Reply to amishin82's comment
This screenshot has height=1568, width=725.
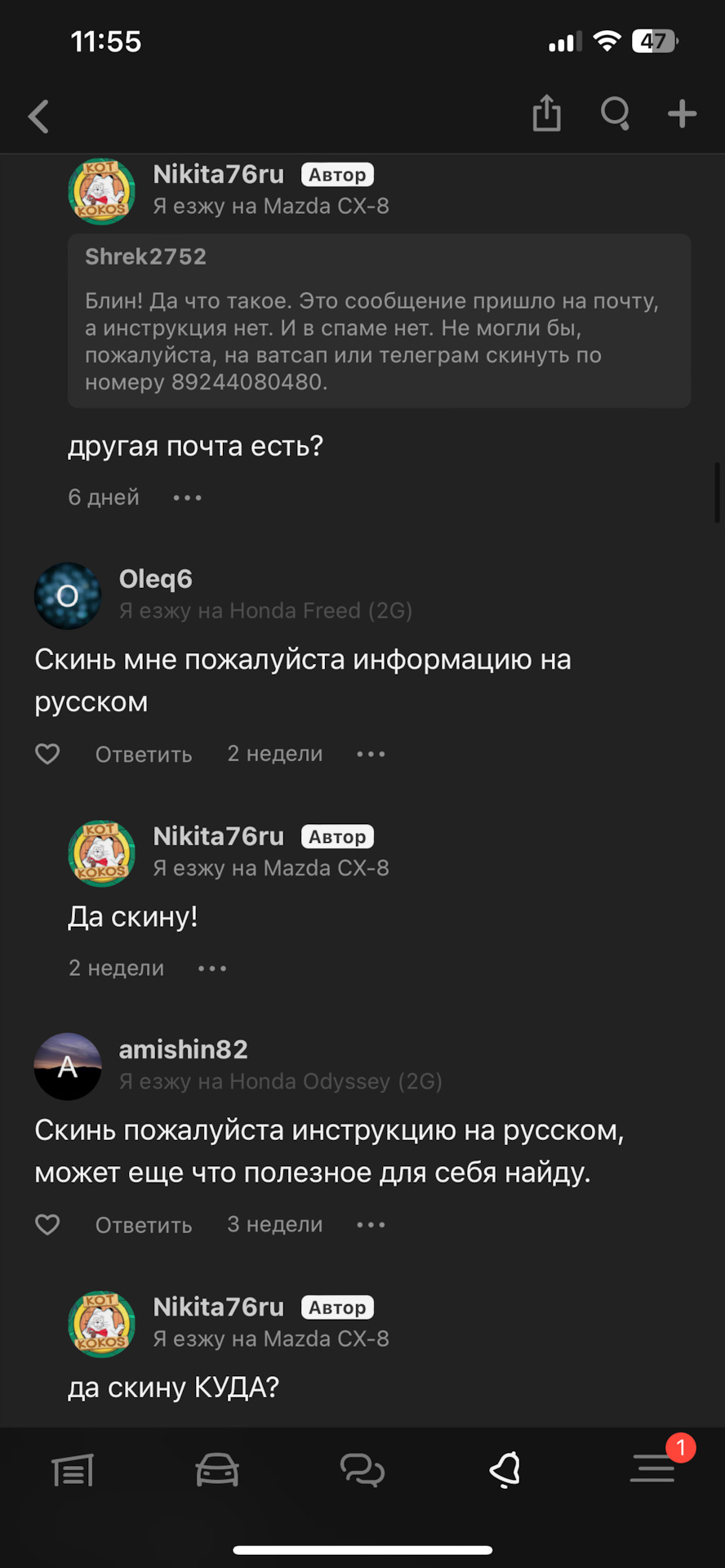tap(144, 1224)
